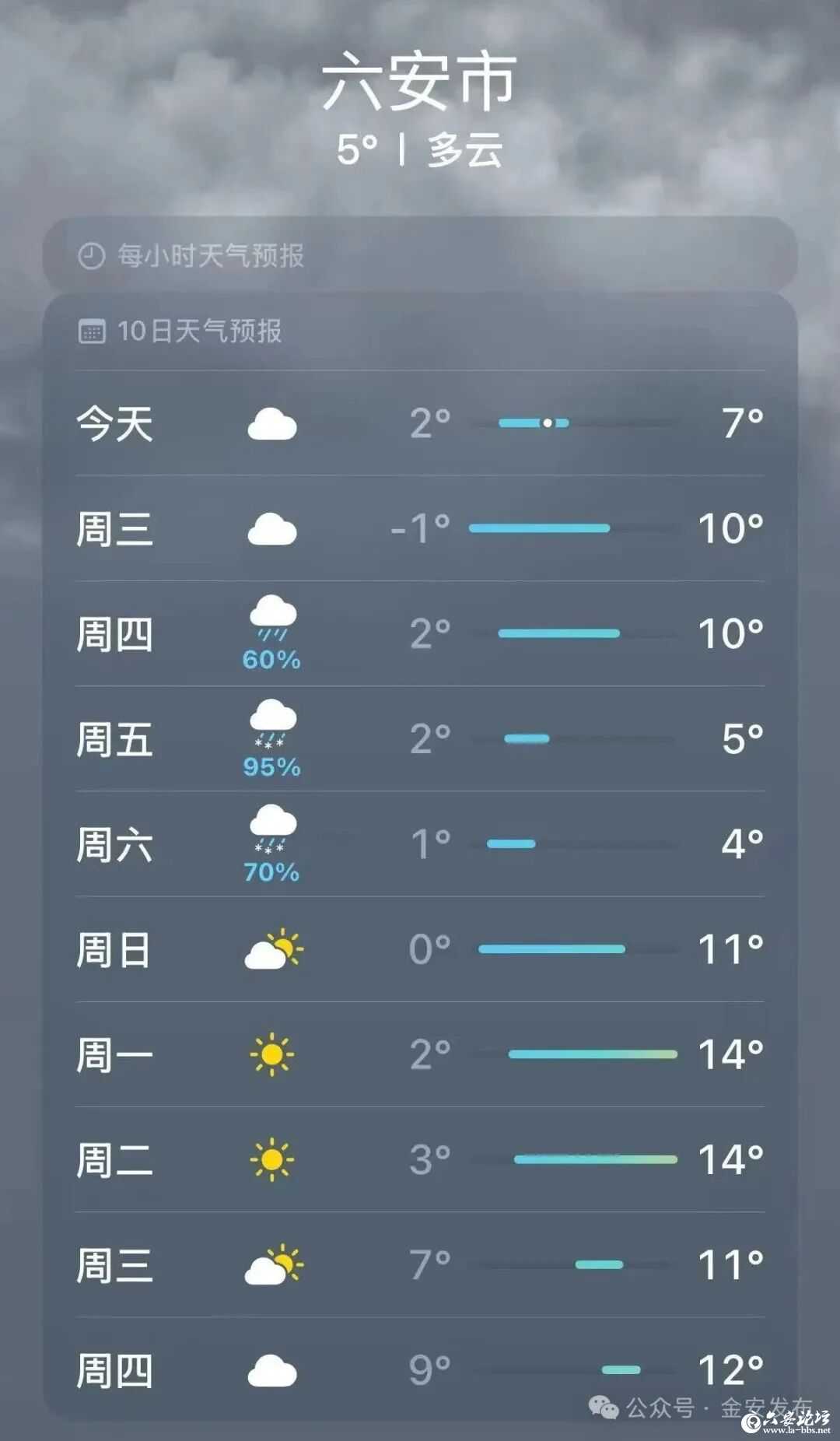Image resolution: width=840 pixels, height=1441 pixels.
Task: Open the 周三 forecast with 10° high
Action: pos(420,528)
